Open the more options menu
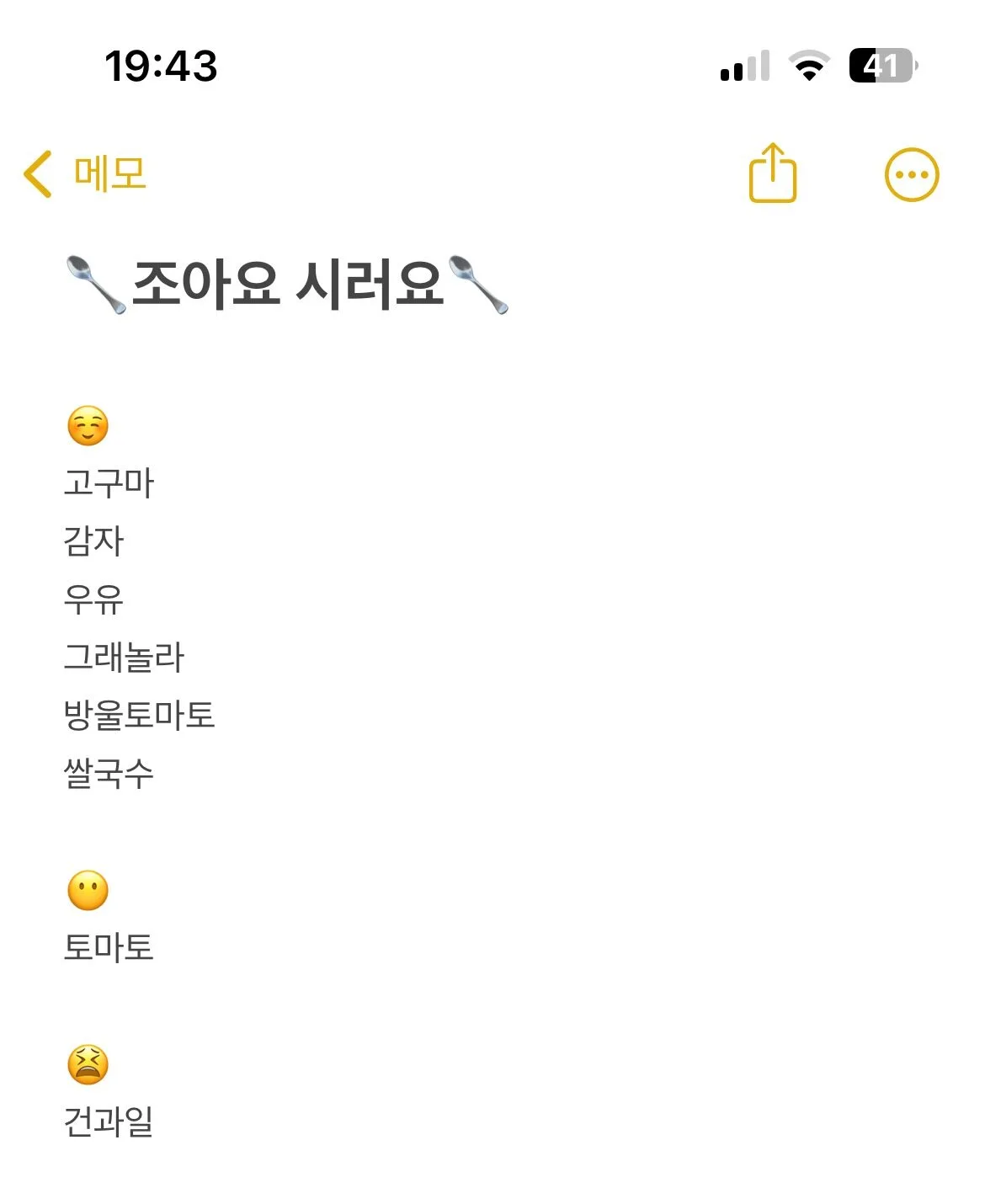This screenshot has height=1204, width=985. (x=911, y=175)
